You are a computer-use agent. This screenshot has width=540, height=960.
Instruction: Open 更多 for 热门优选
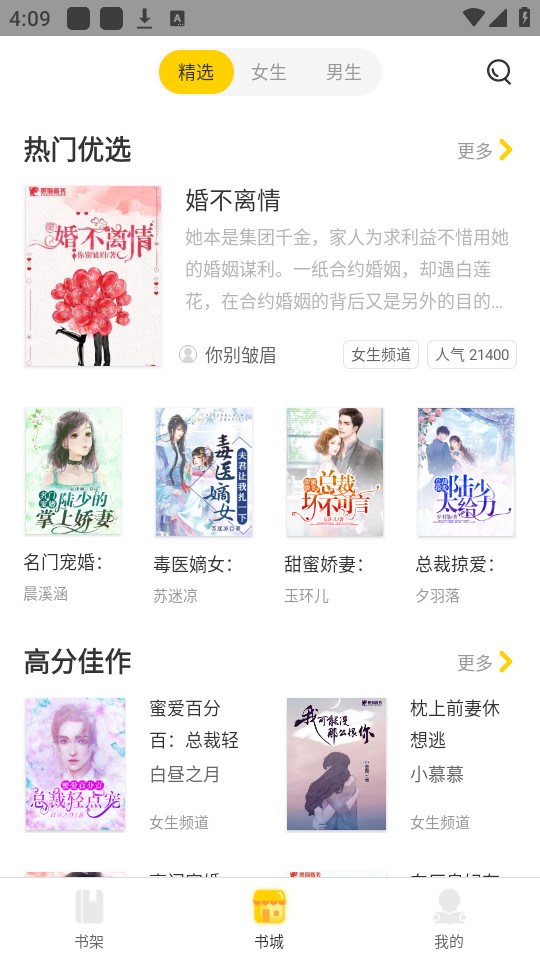pyautogui.click(x=484, y=150)
